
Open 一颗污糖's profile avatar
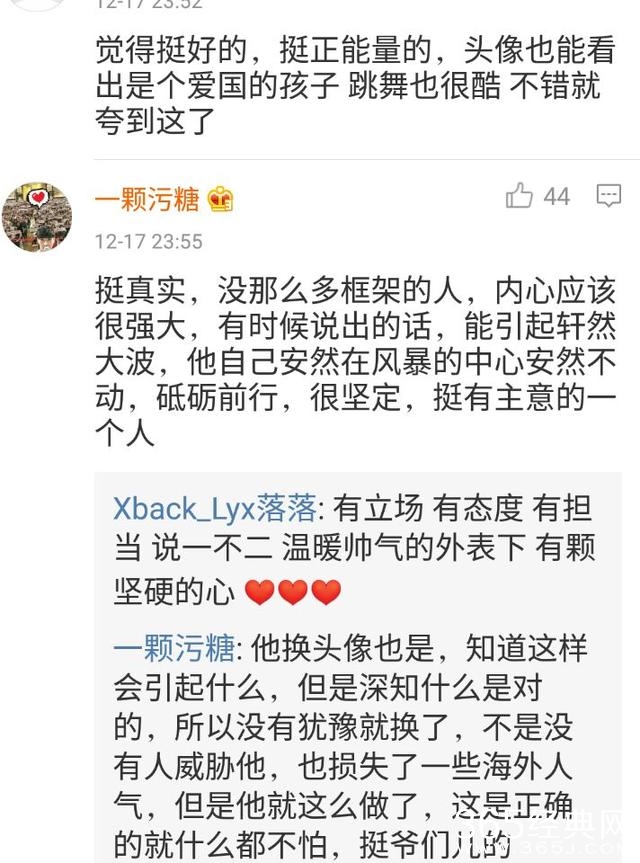point(37,216)
